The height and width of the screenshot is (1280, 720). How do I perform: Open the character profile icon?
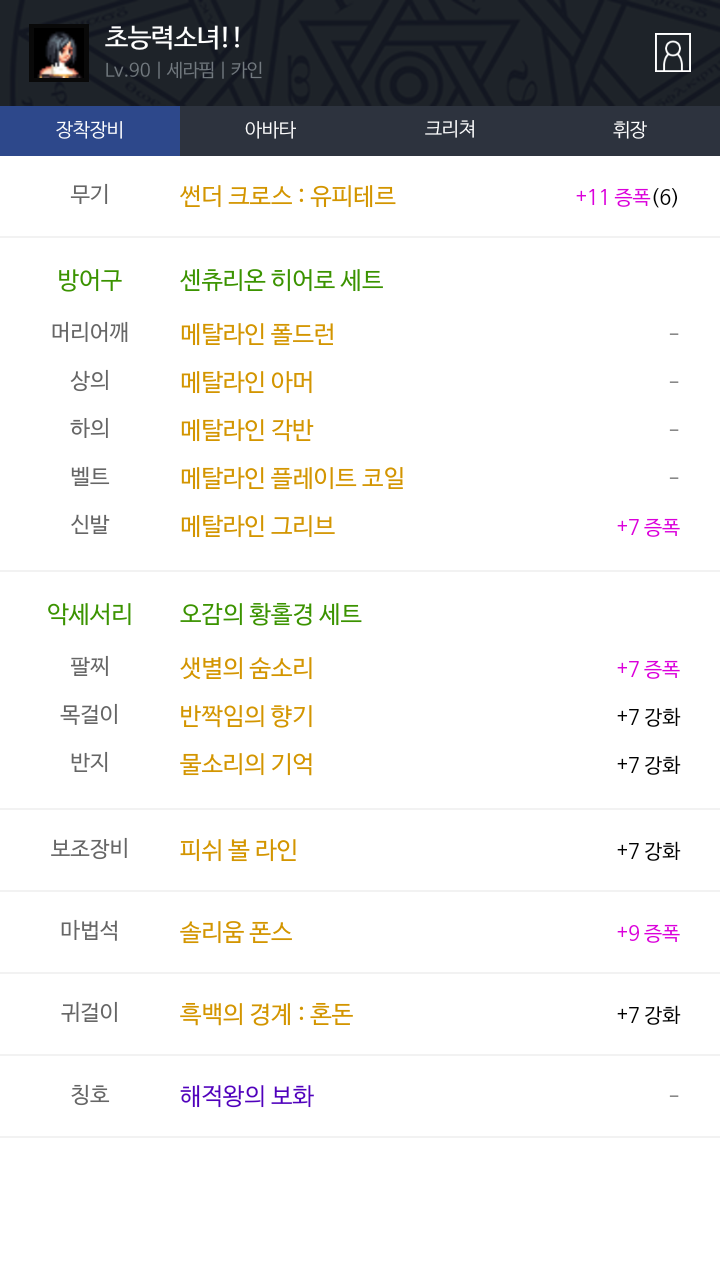click(673, 53)
